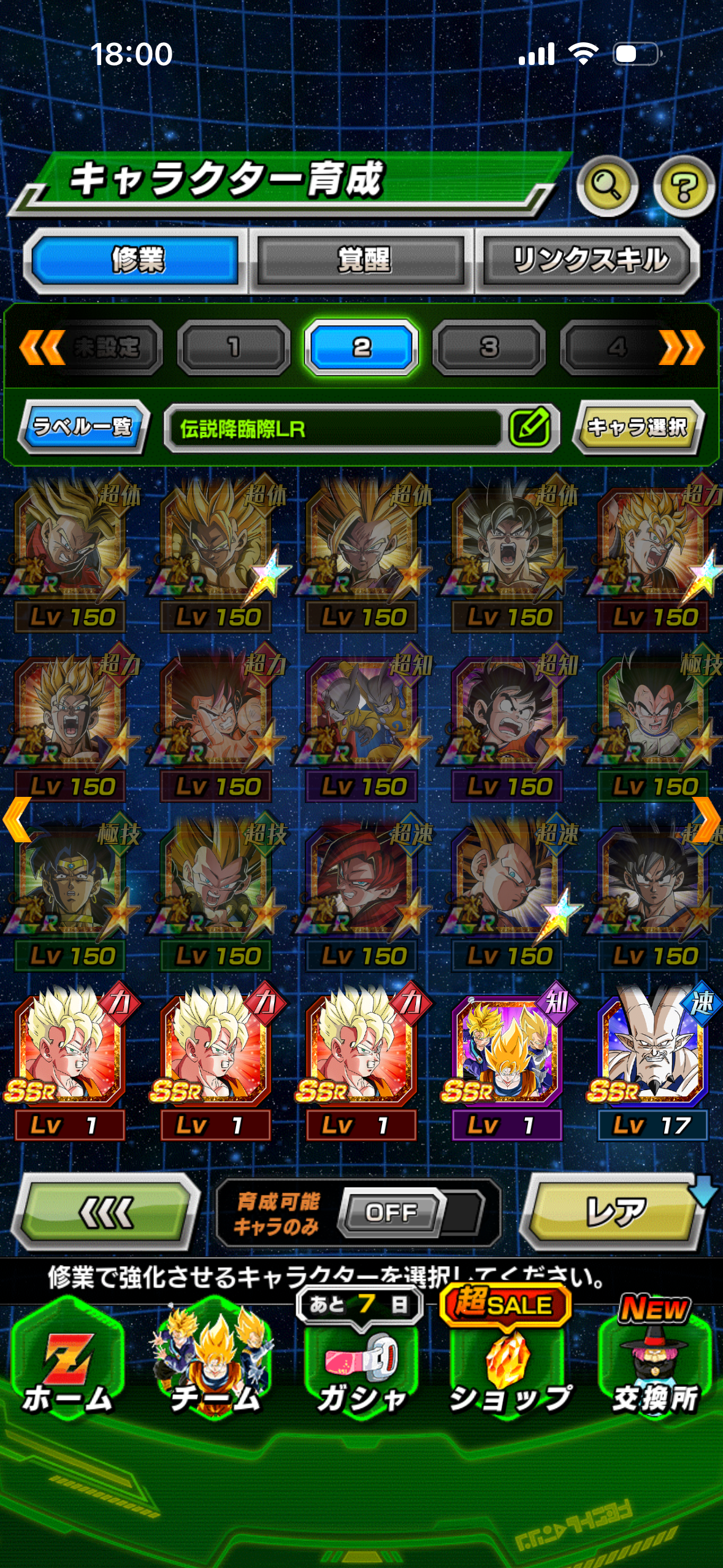Open the question mark help icon
Viewport: 723px width, 1568px height.
684,185
